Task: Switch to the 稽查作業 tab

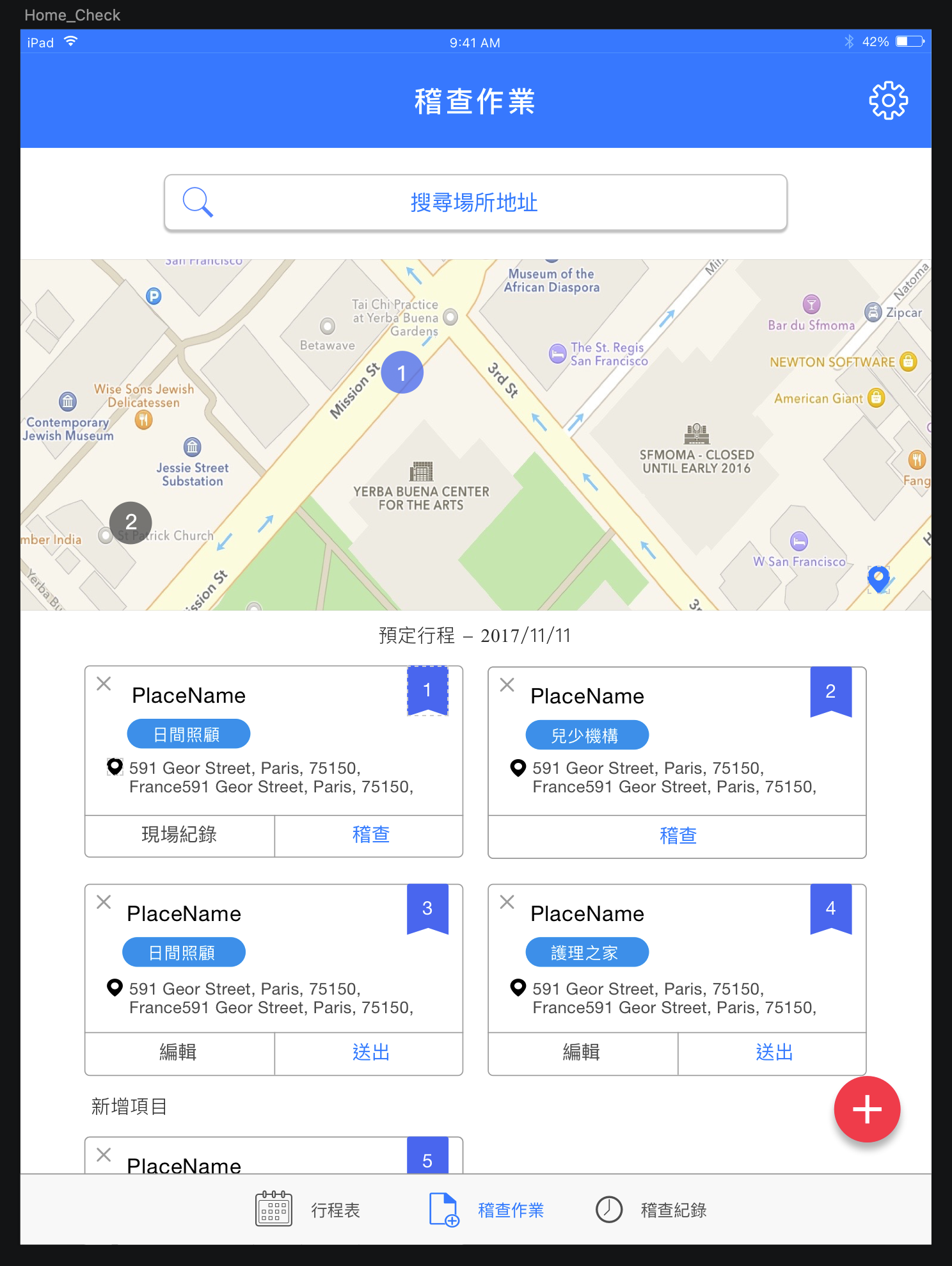Action: click(x=486, y=1210)
